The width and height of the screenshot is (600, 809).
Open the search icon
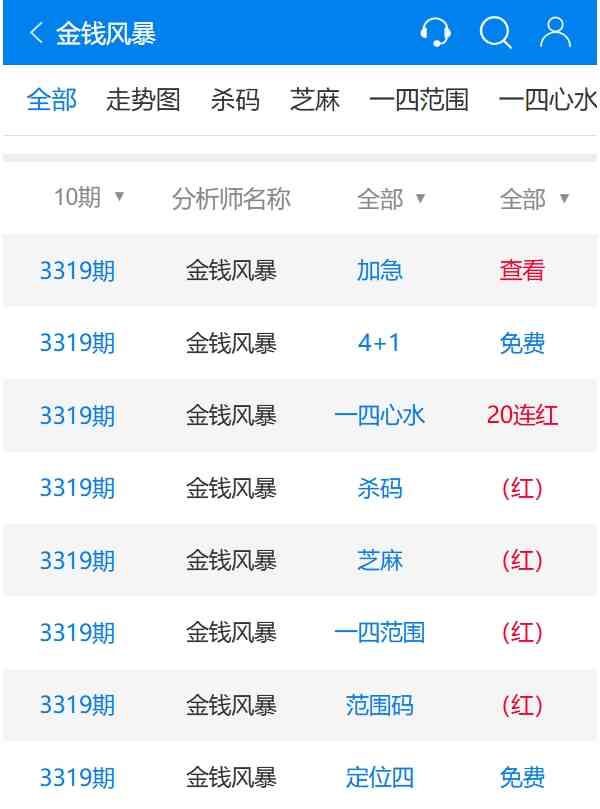[x=495, y=33]
